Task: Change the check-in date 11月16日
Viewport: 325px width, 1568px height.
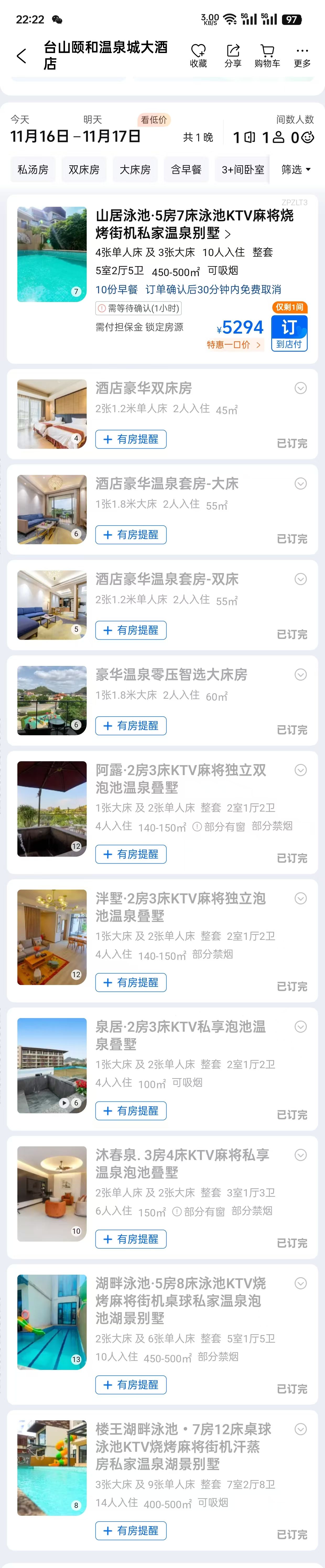Action: [x=40, y=136]
